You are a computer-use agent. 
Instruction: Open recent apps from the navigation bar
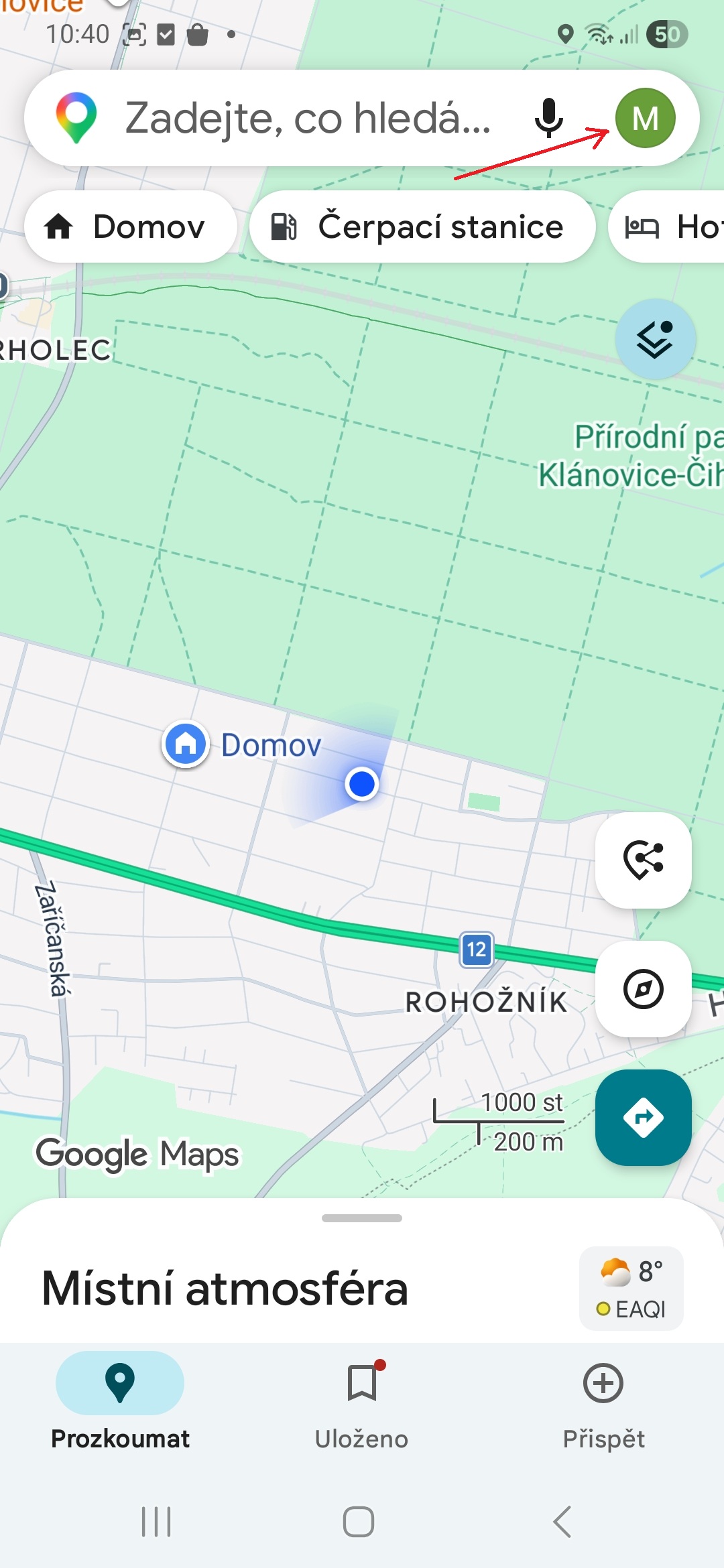coord(156,1521)
